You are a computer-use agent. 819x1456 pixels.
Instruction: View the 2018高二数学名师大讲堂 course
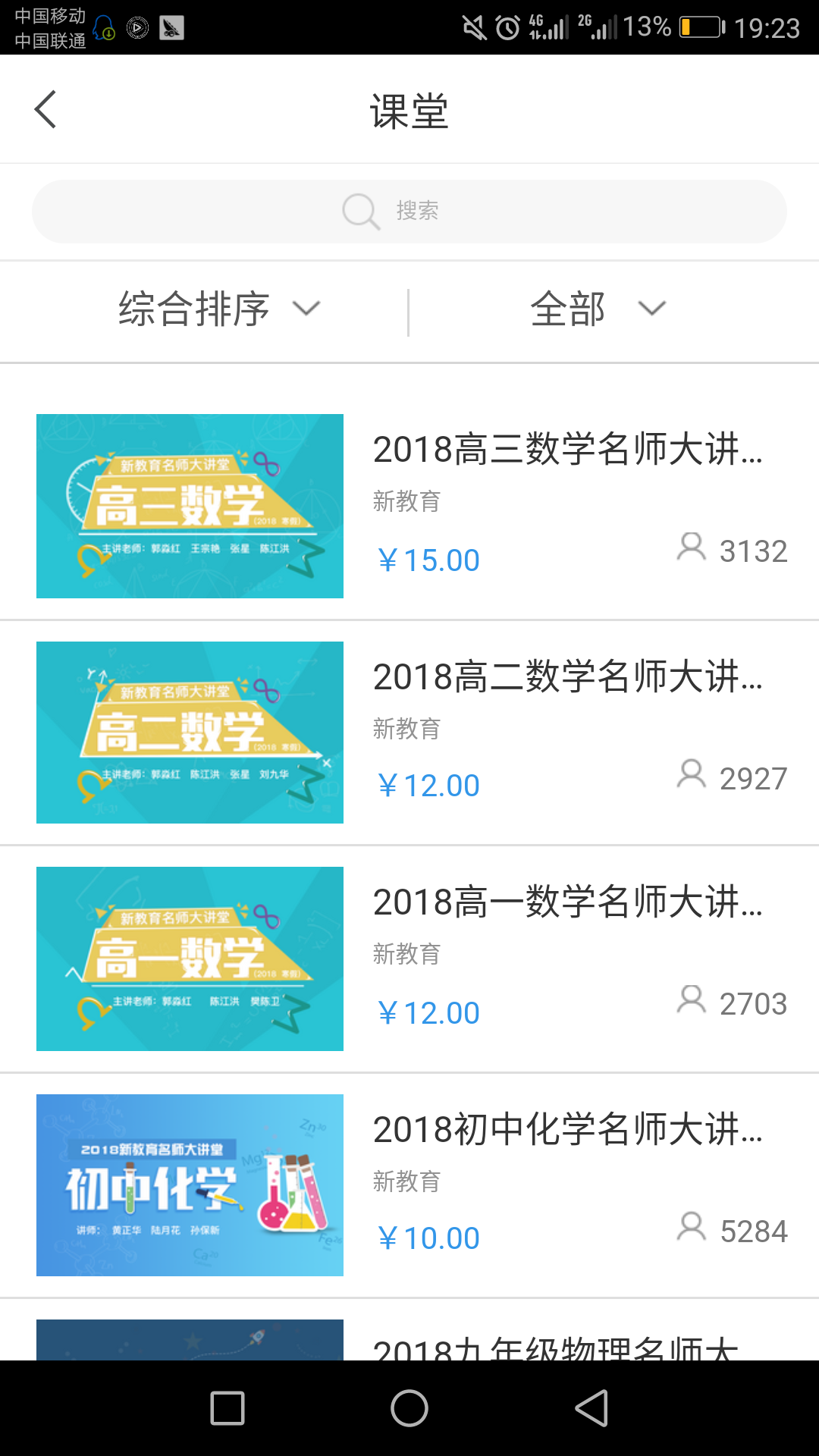point(567,676)
